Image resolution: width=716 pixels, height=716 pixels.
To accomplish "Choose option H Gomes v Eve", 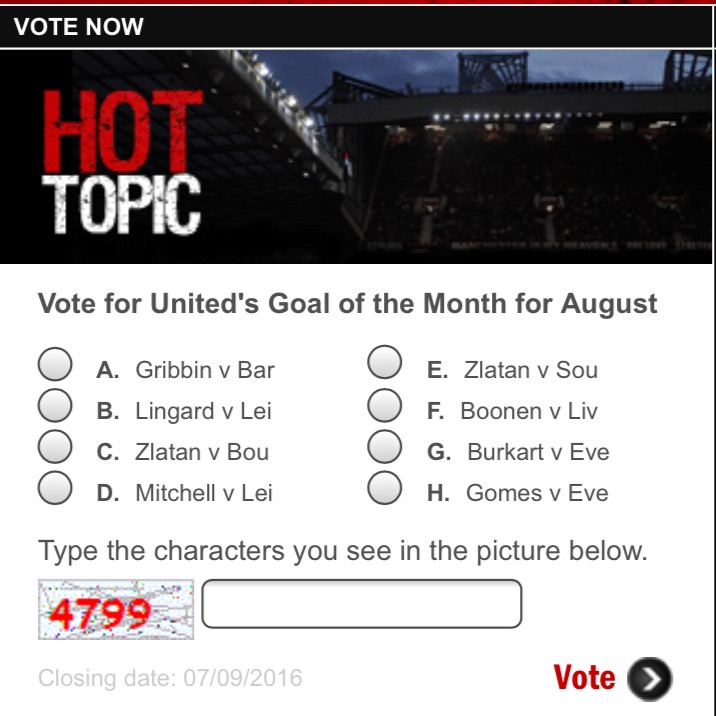I will click(x=385, y=487).
